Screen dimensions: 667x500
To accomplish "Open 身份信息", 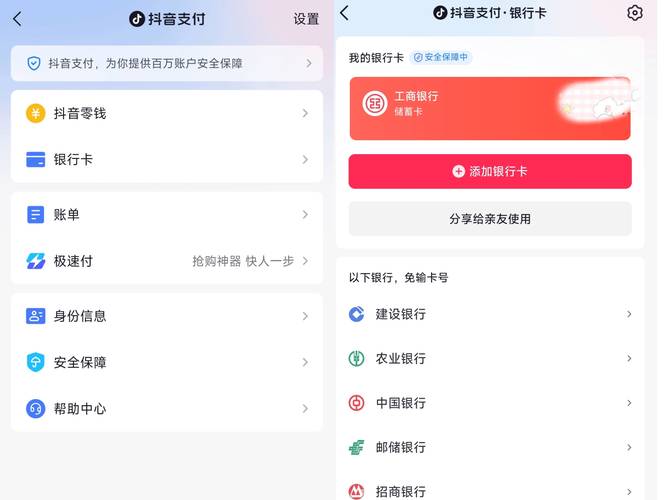I will (166, 316).
